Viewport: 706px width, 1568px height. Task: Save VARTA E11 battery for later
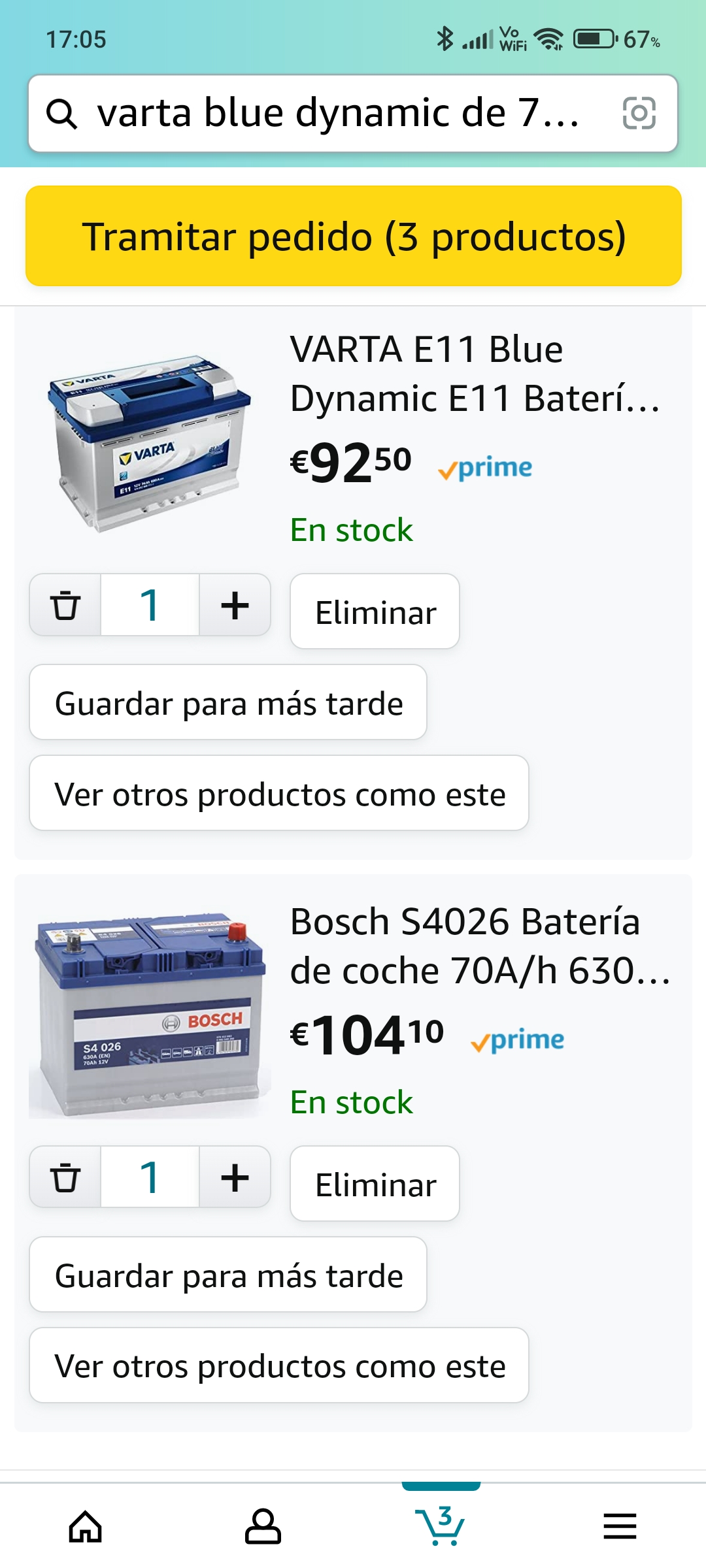coord(228,702)
